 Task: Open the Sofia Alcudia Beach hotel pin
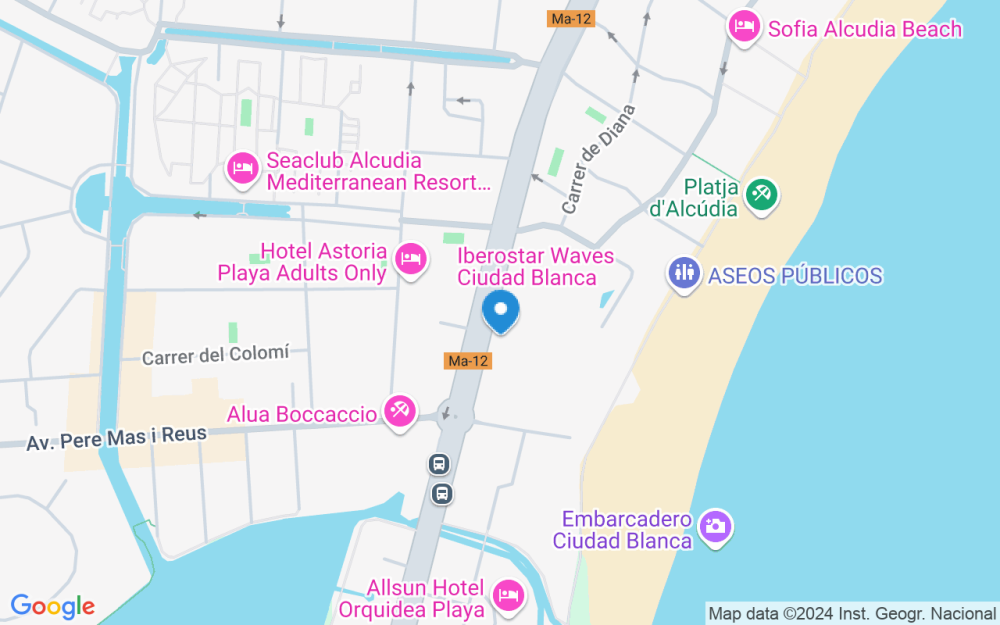pyautogui.click(x=744, y=27)
